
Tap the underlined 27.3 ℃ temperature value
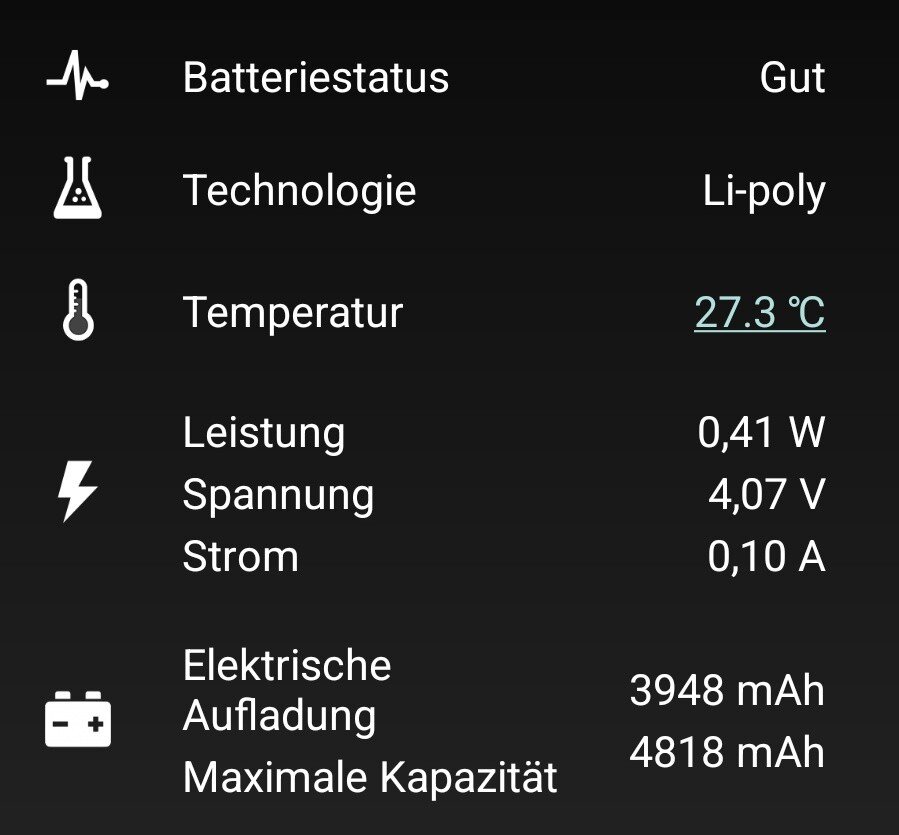[x=759, y=312]
